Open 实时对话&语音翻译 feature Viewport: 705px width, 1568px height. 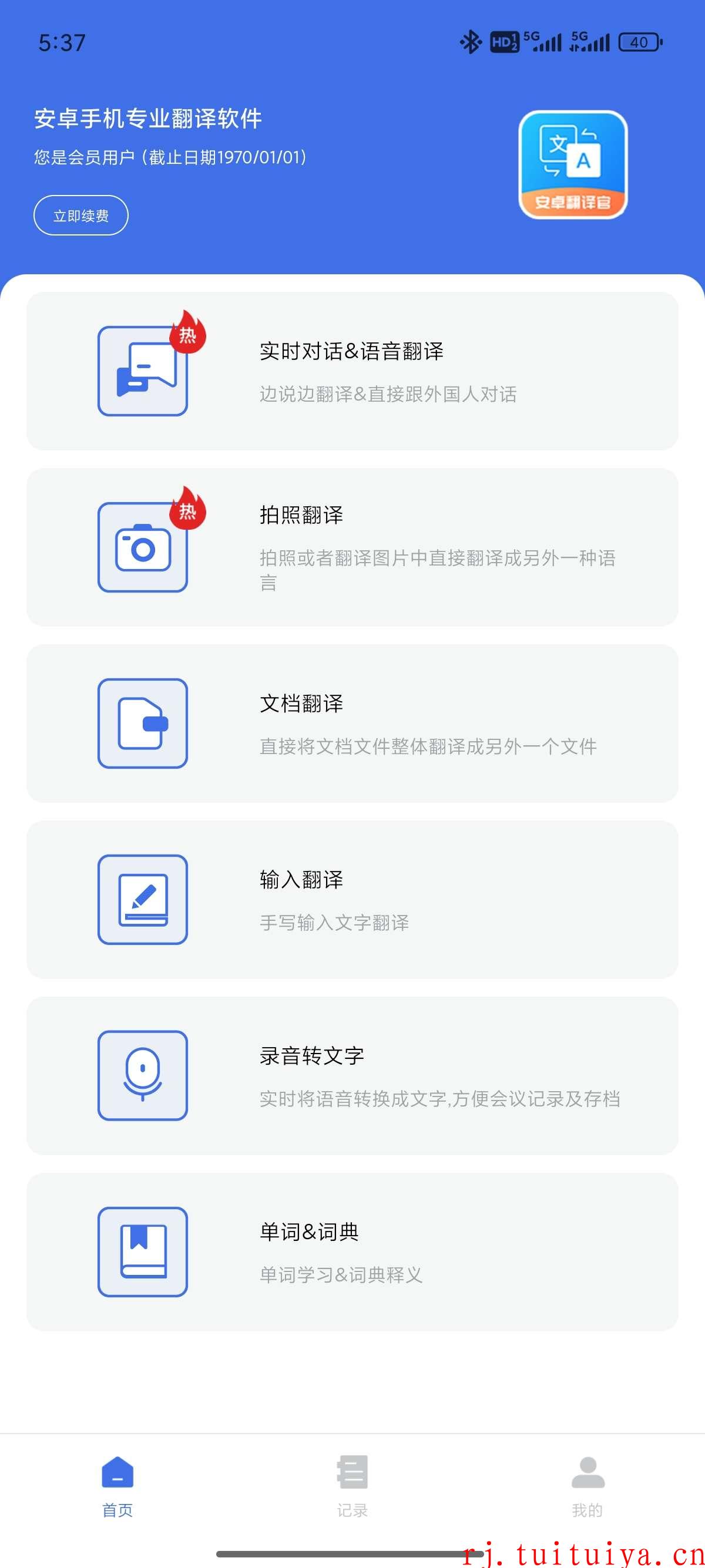coord(352,371)
